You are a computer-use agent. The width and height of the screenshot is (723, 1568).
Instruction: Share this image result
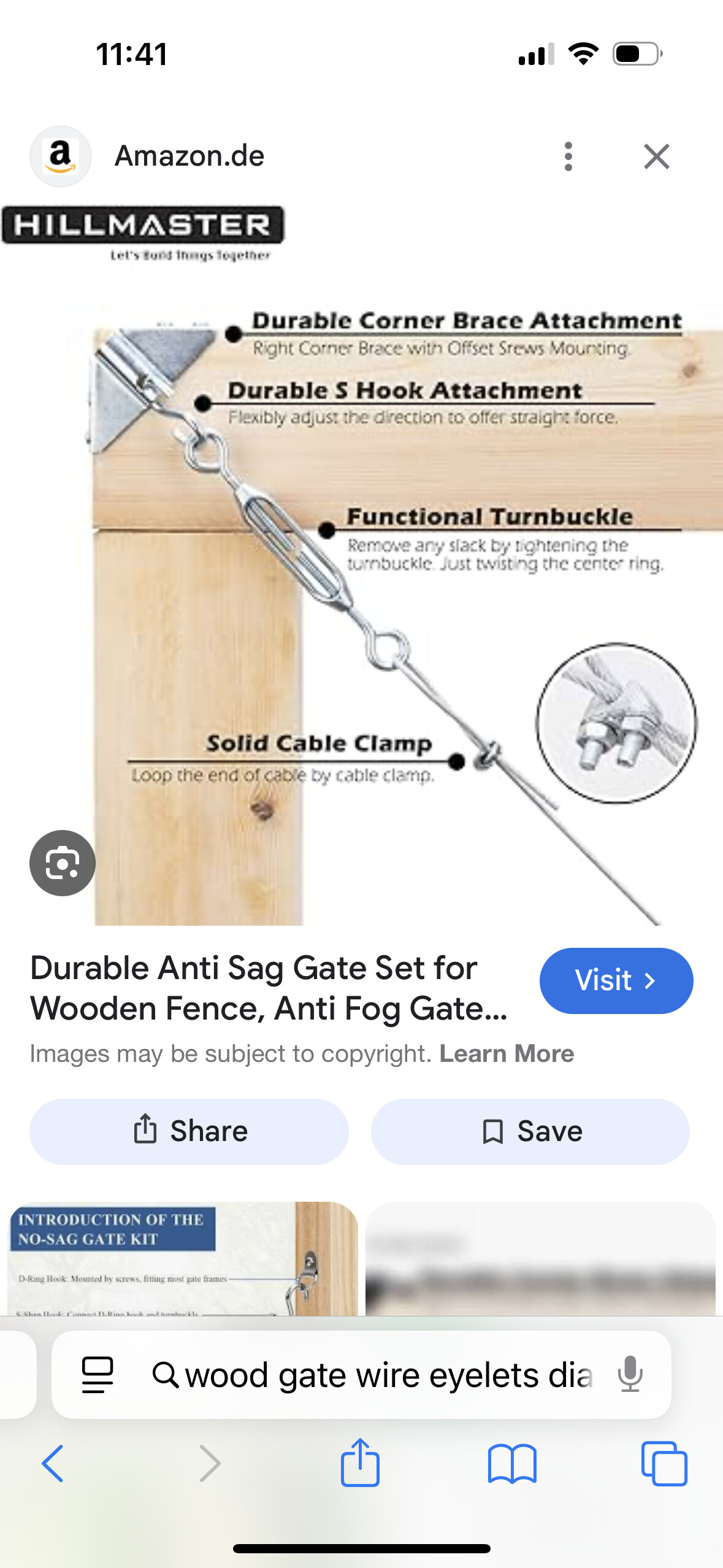[x=189, y=1131]
